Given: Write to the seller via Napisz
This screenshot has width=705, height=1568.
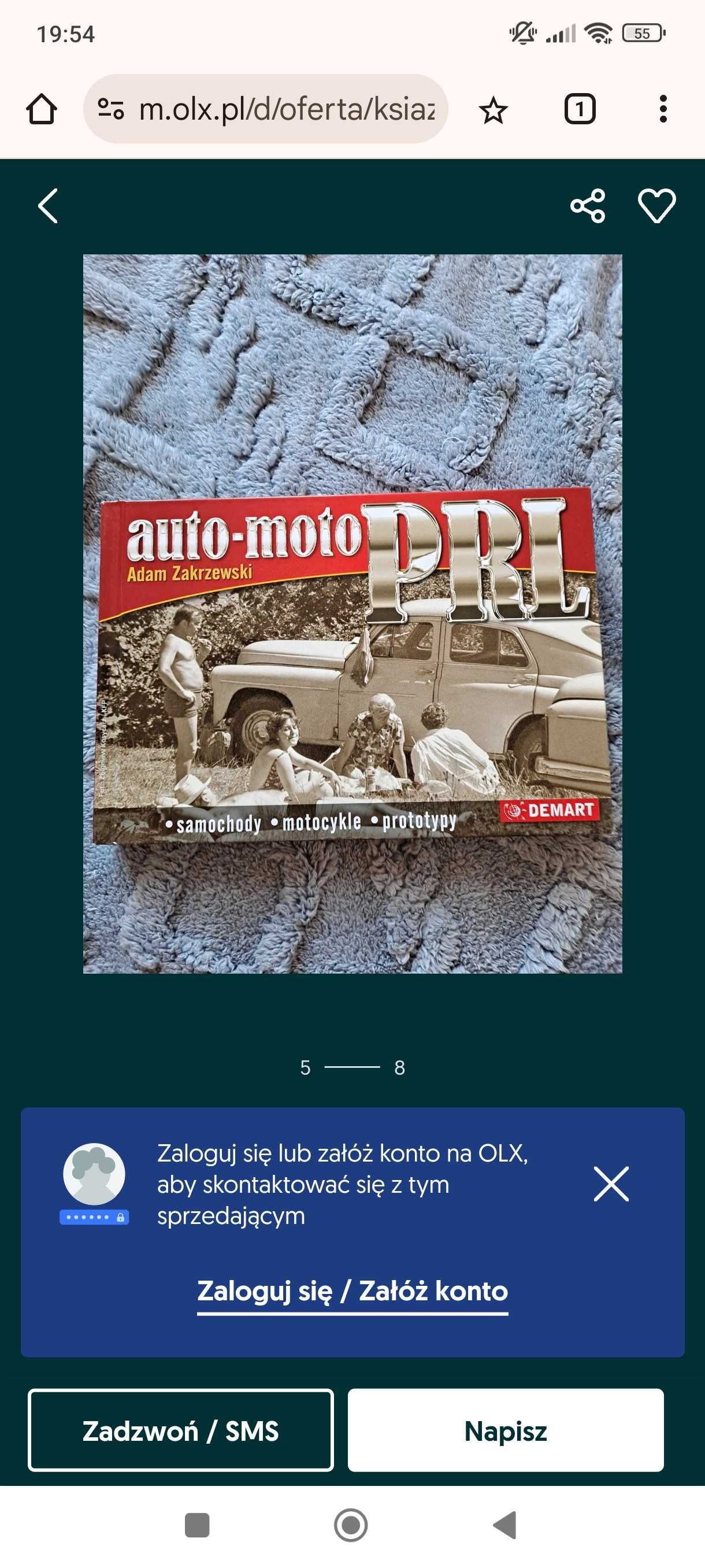Looking at the screenshot, I should tap(506, 1430).
